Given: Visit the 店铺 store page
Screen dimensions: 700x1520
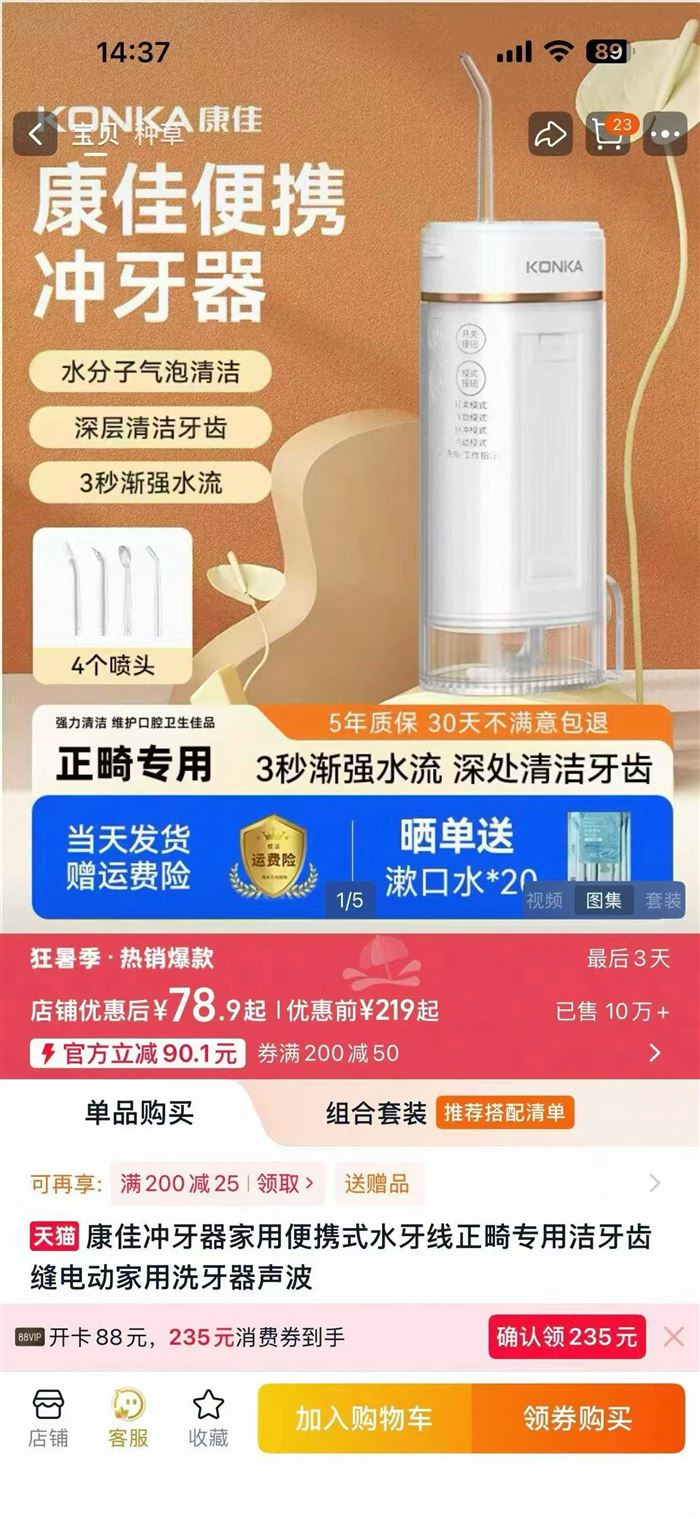Looking at the screenshot, I should [x=48, y=1418].
